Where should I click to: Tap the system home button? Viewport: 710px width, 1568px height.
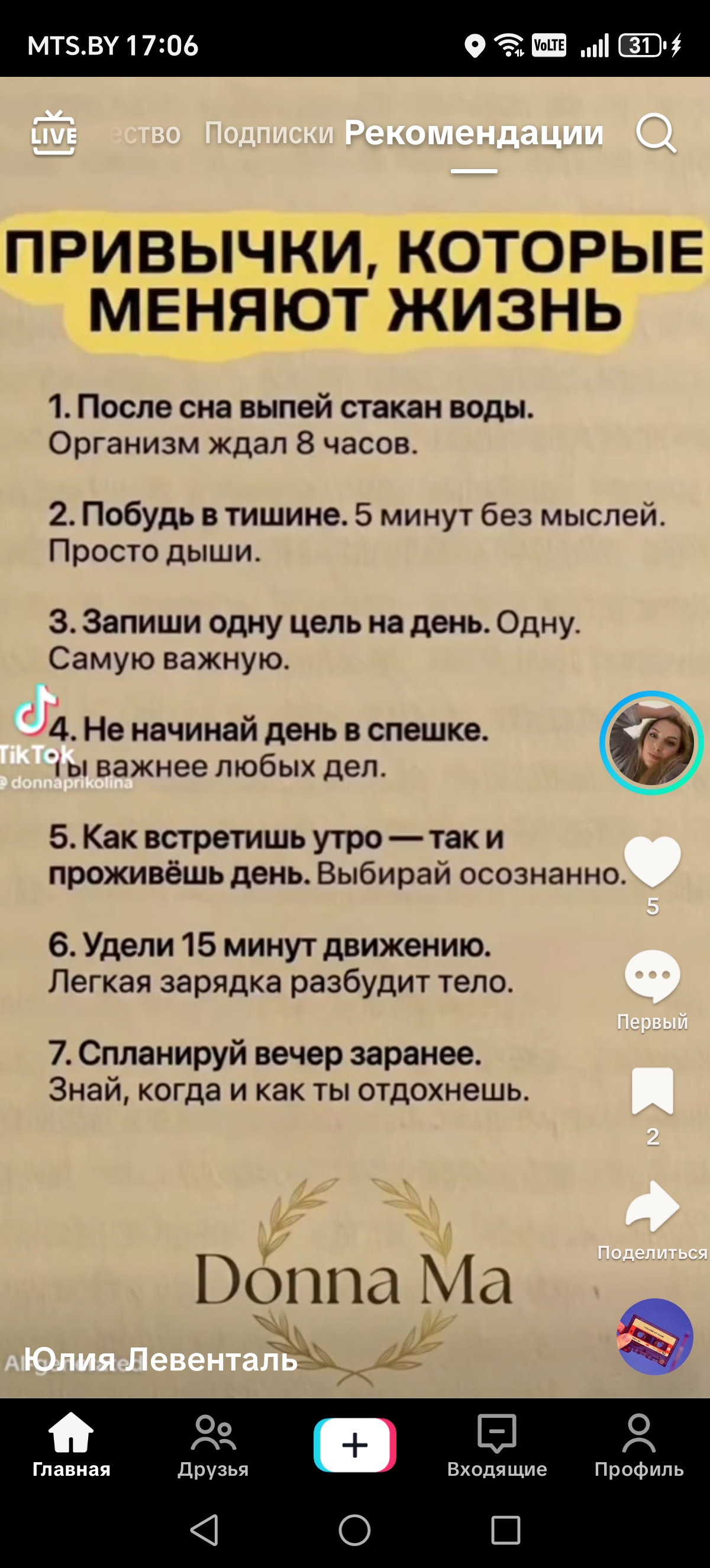[355, 1530]
